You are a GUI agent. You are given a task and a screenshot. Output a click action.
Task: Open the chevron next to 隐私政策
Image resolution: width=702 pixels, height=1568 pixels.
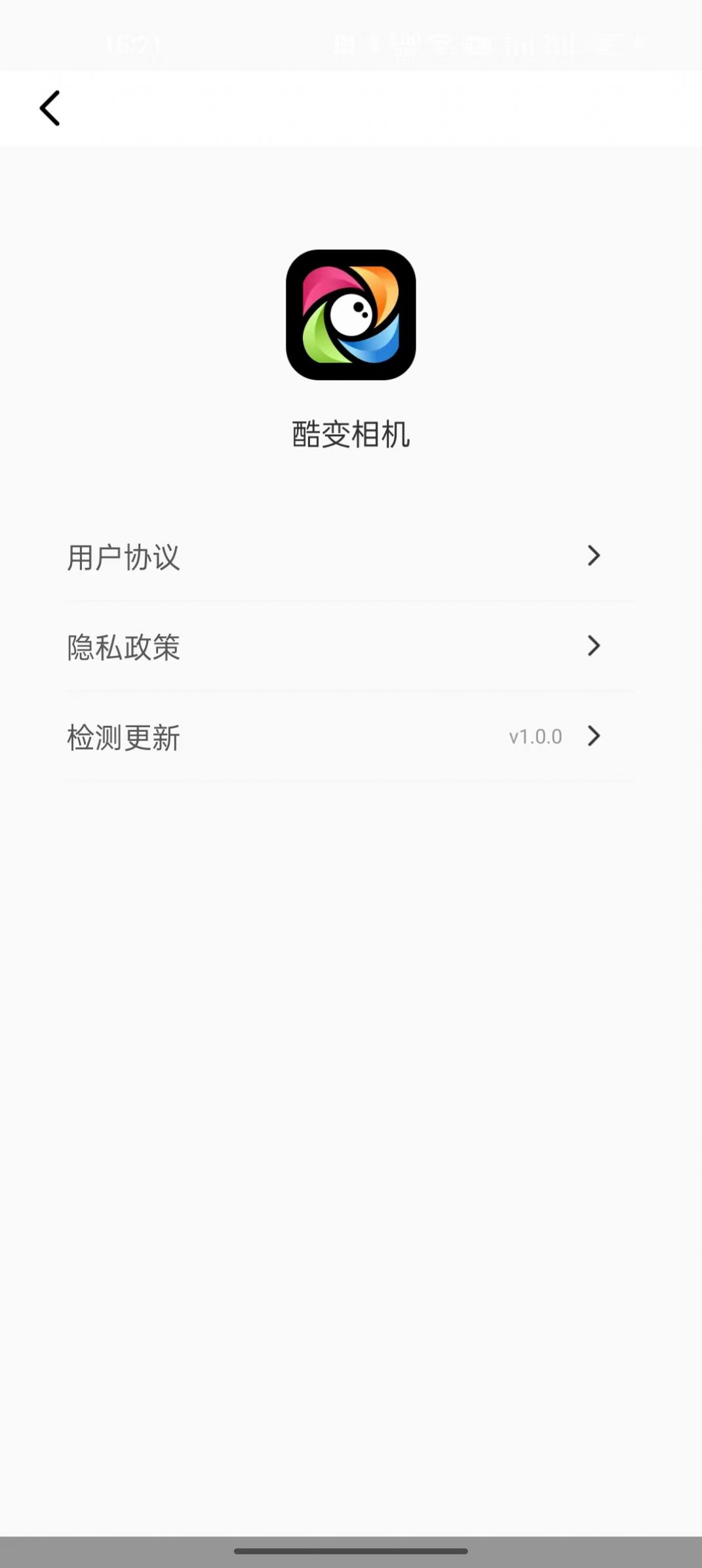coord(594,647)
